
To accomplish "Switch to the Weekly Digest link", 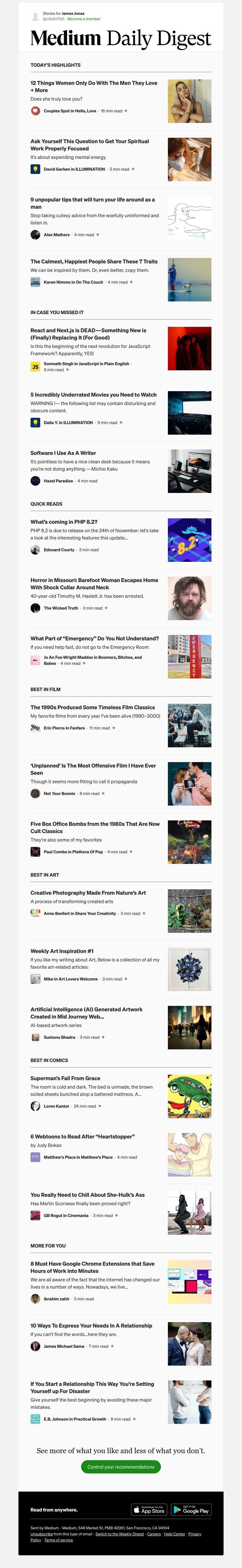I will pos(119,1534).
